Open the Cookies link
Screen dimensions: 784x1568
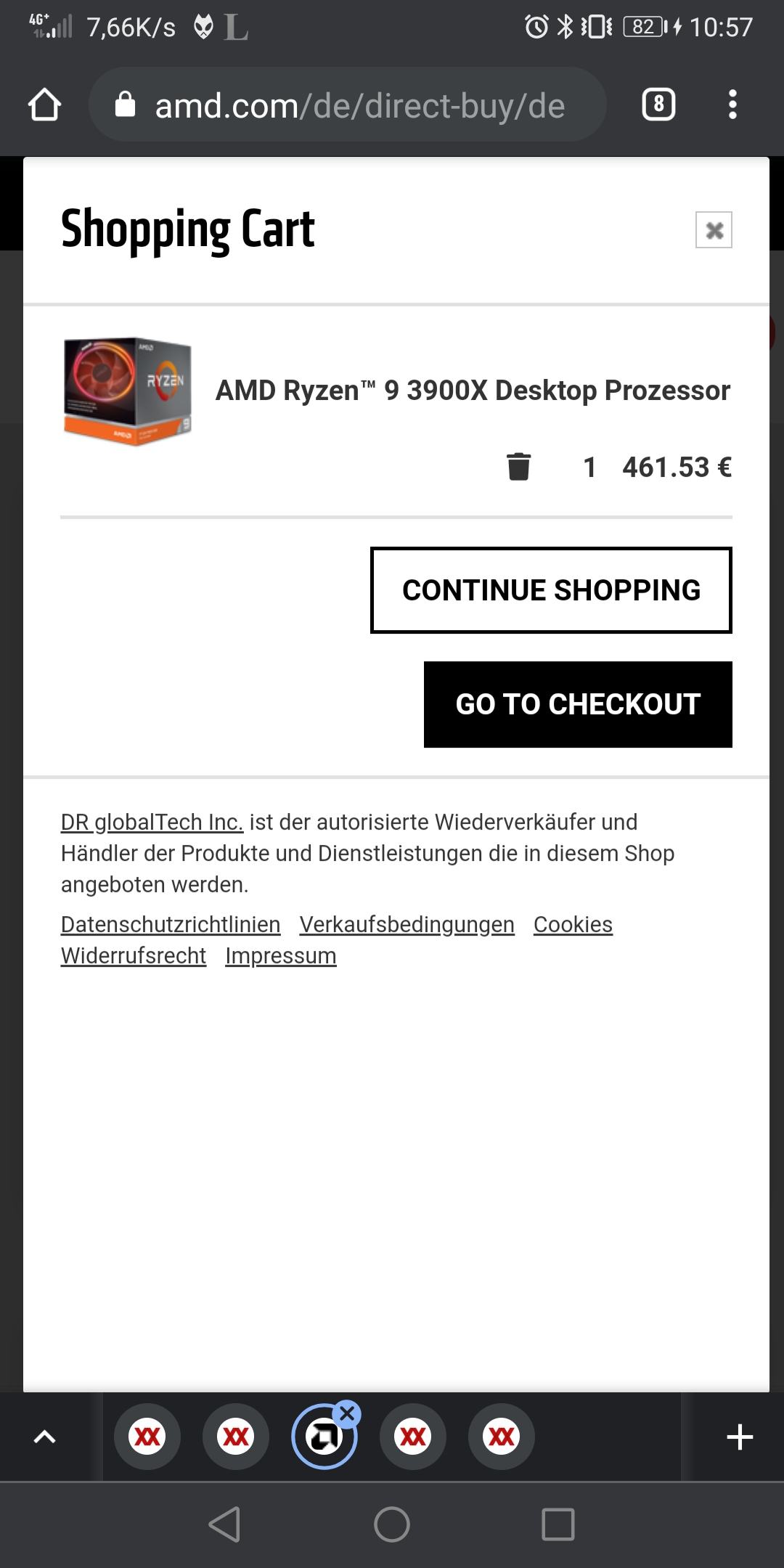[573, 924]
